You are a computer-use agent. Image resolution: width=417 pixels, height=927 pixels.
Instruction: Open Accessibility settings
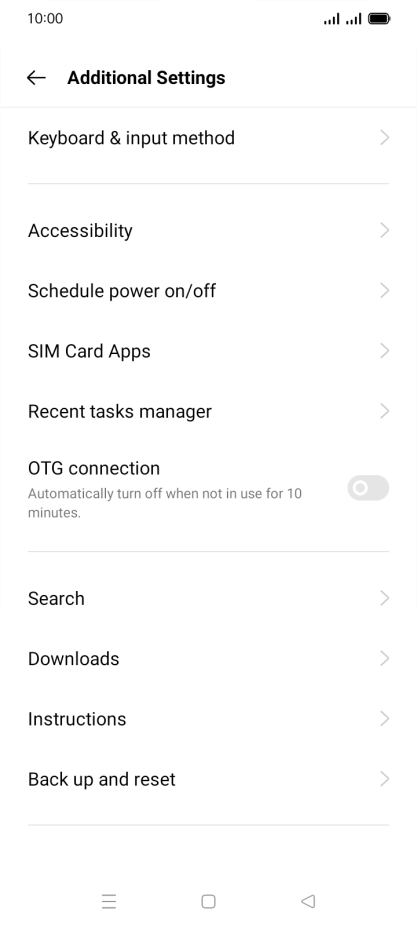coord(208,230)
